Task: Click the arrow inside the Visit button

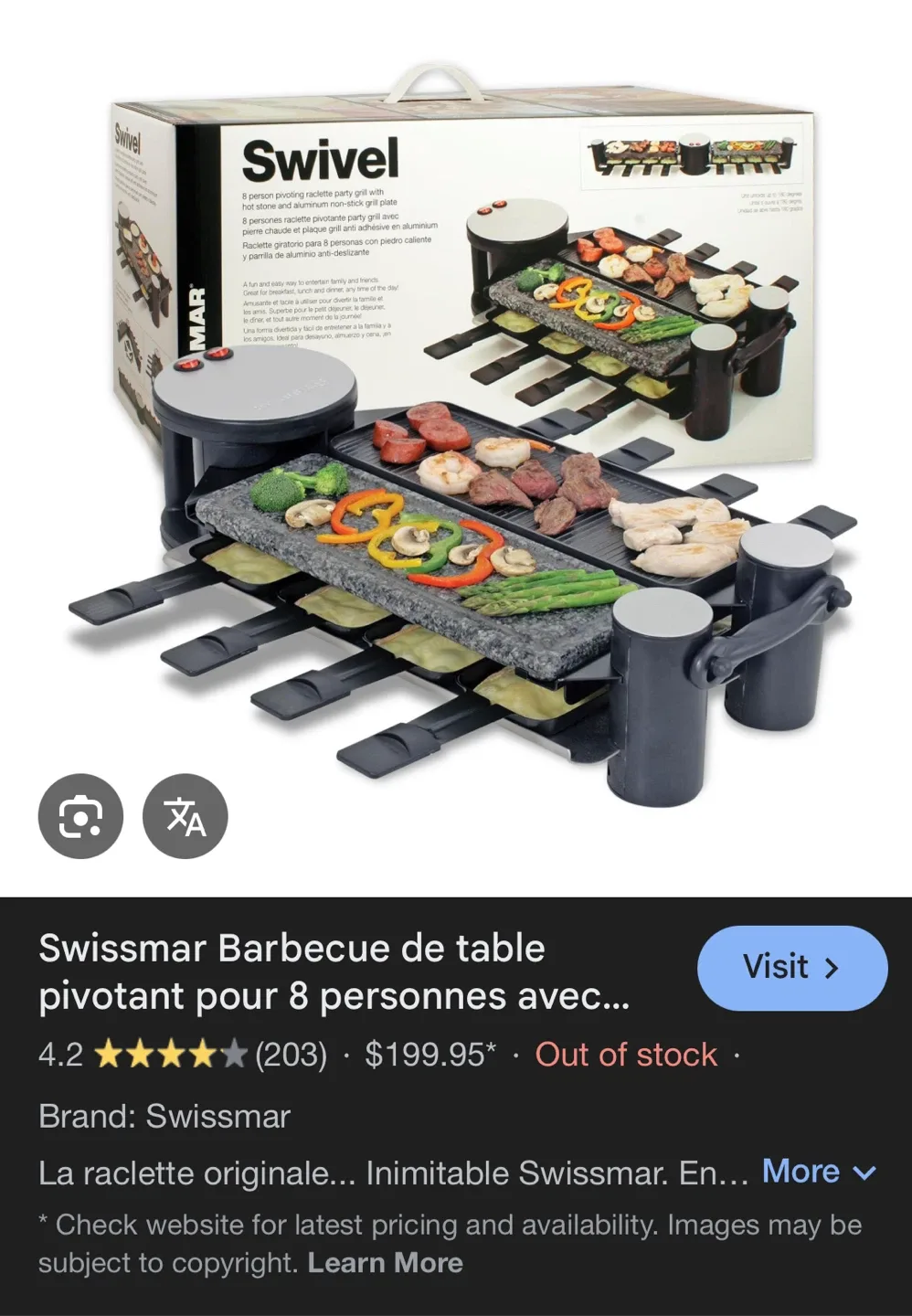Action: click(x=832, y=968)
